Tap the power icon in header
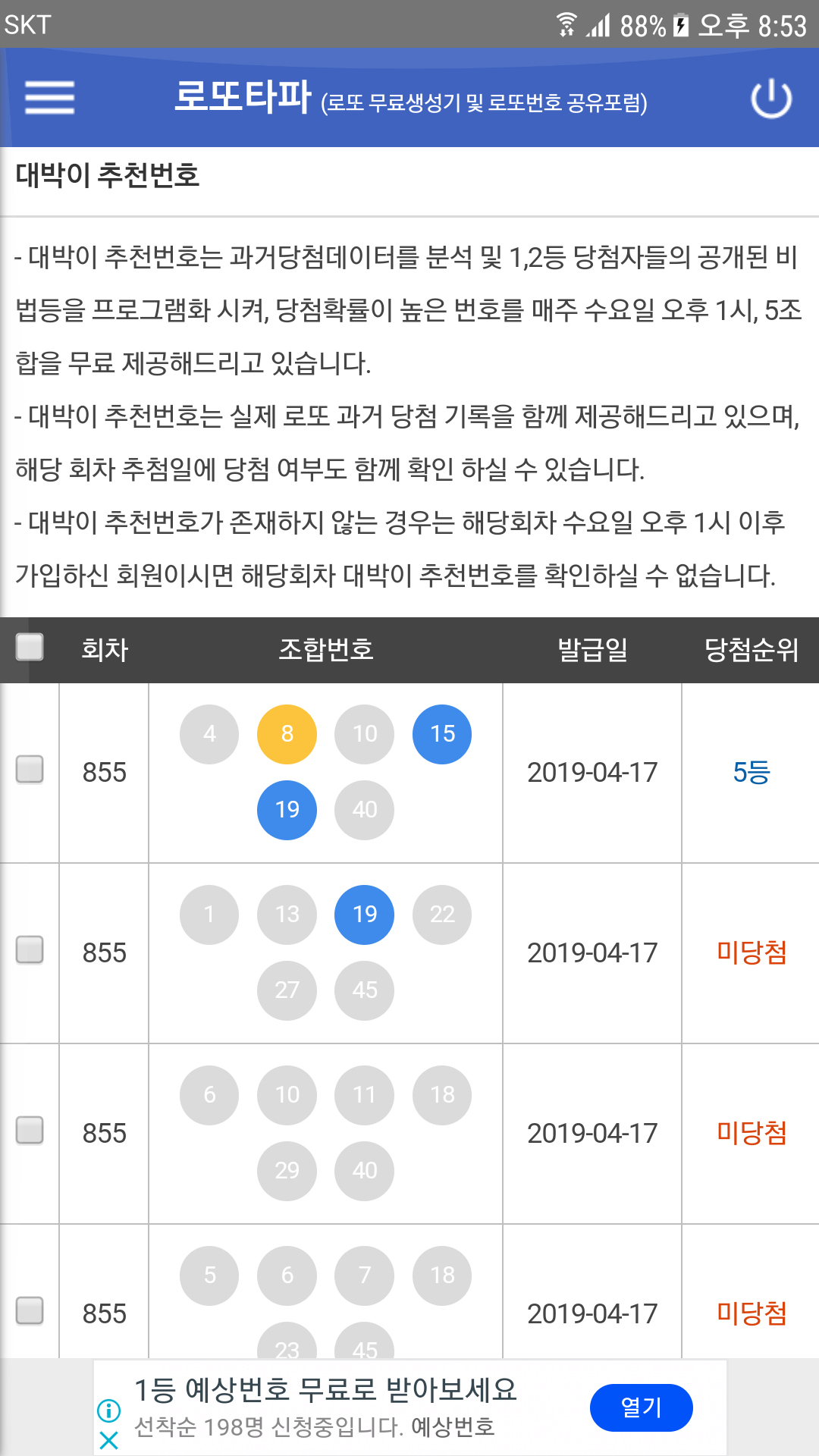 (771, 99)
